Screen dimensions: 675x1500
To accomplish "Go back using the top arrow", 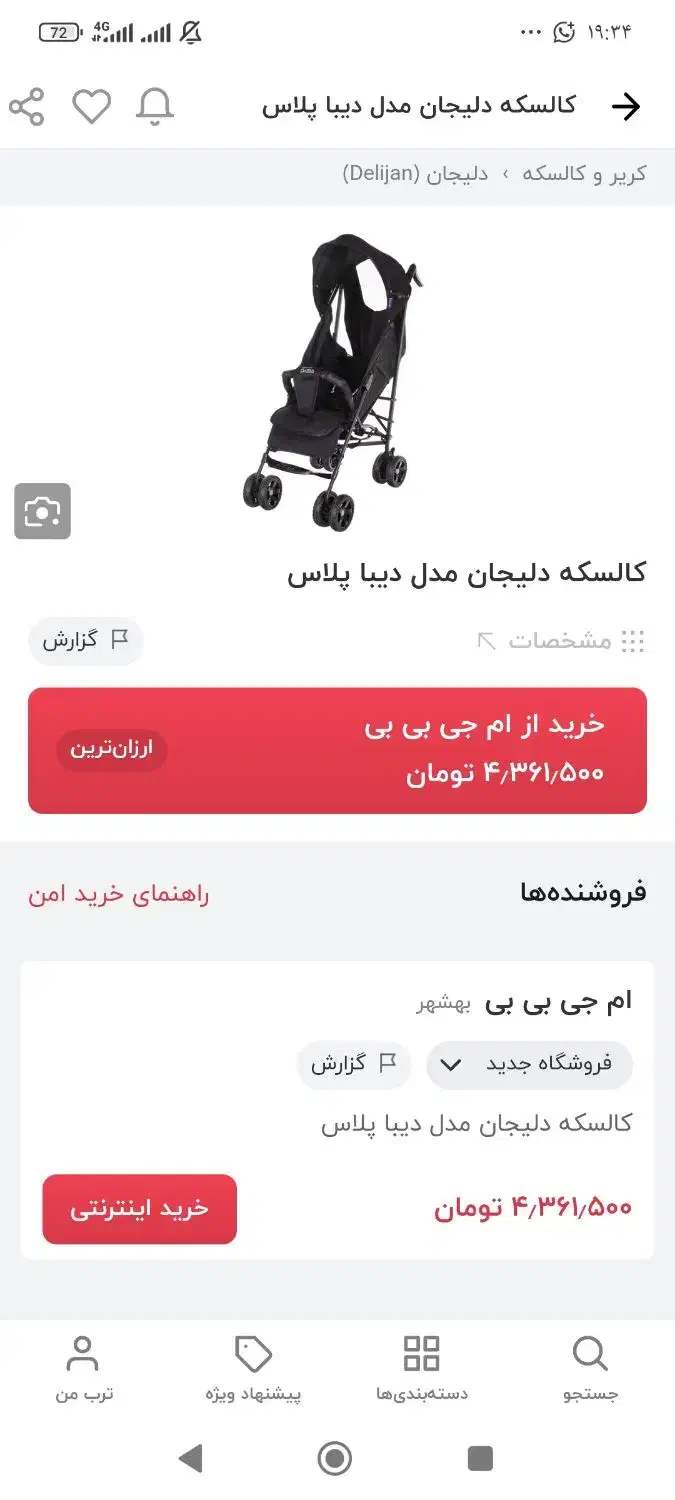I will click(x=626, y=106).
